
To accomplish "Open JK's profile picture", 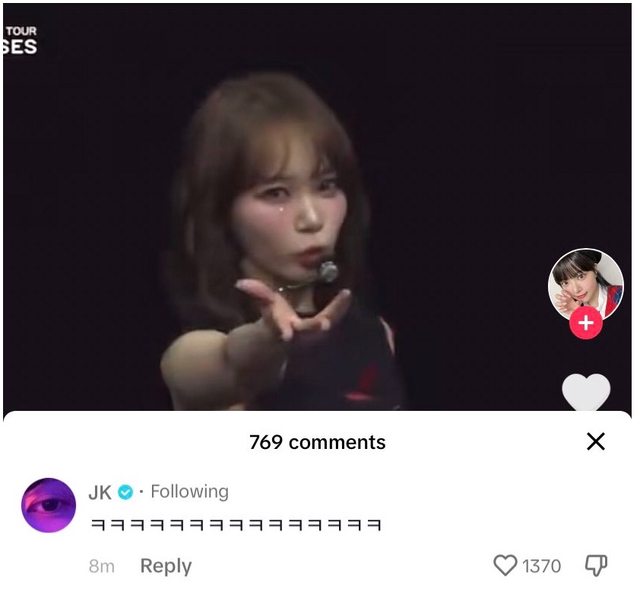I will pos(48,505).
